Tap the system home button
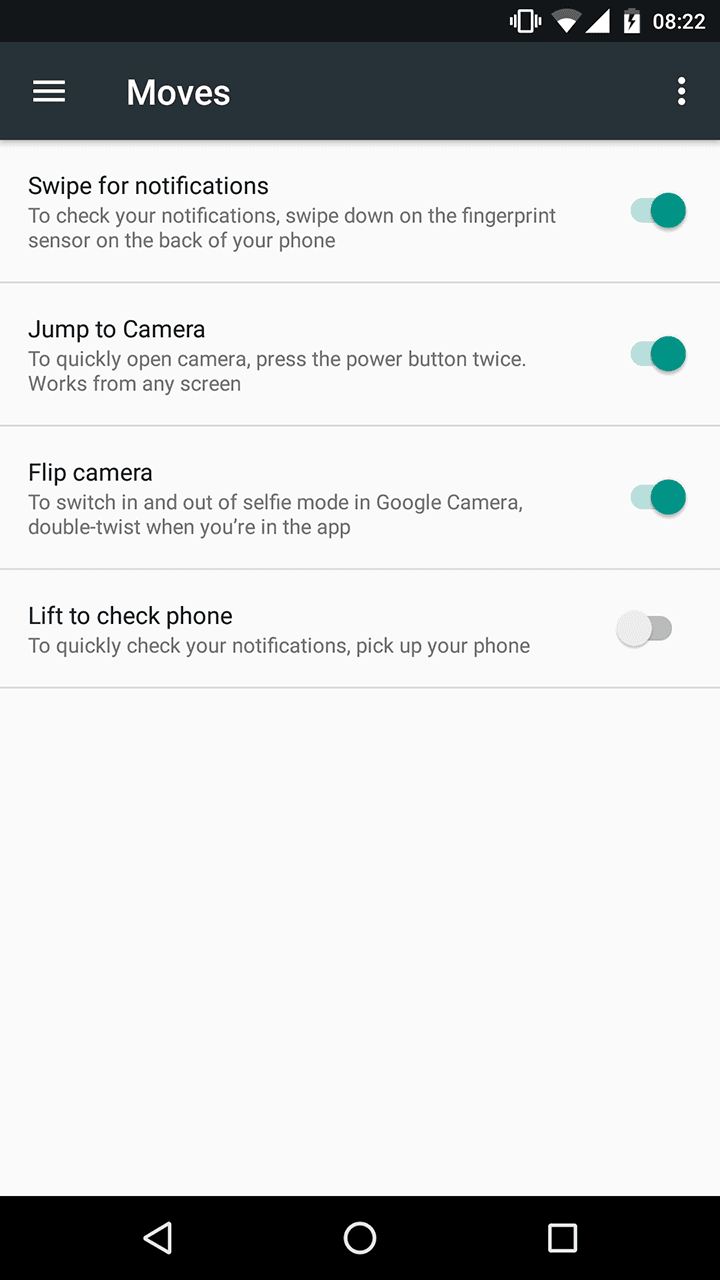720x1280 pixels. point(360,1238)
